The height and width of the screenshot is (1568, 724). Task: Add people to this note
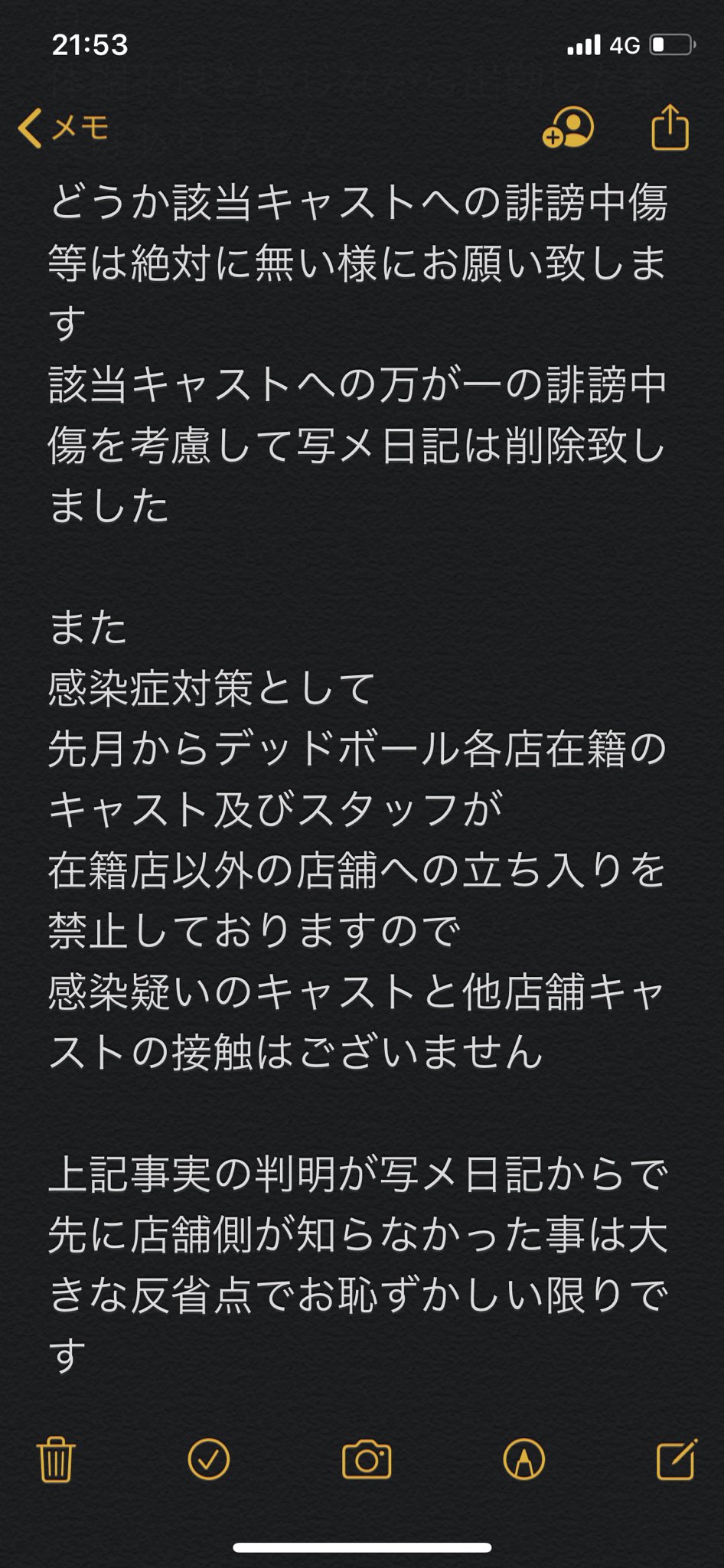click(568, 127)
